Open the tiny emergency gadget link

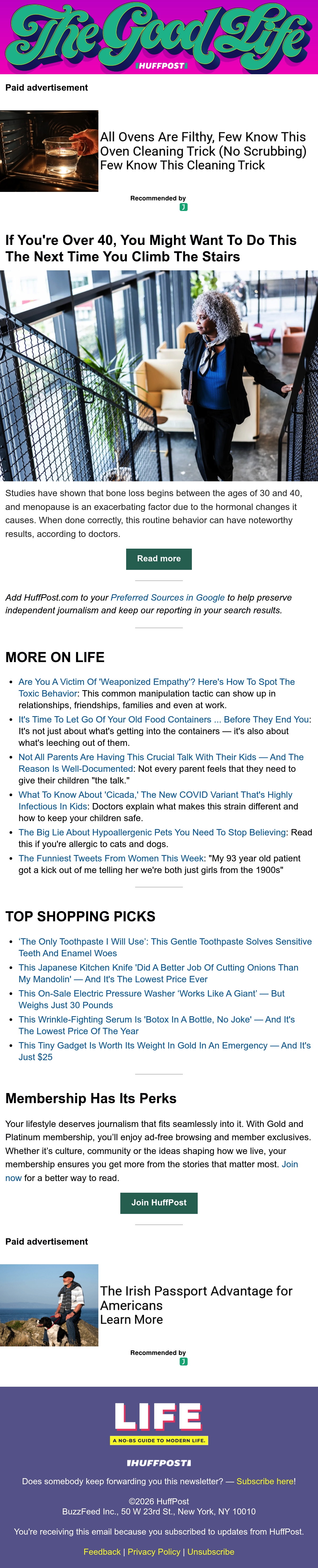(x=164, y=1052)
